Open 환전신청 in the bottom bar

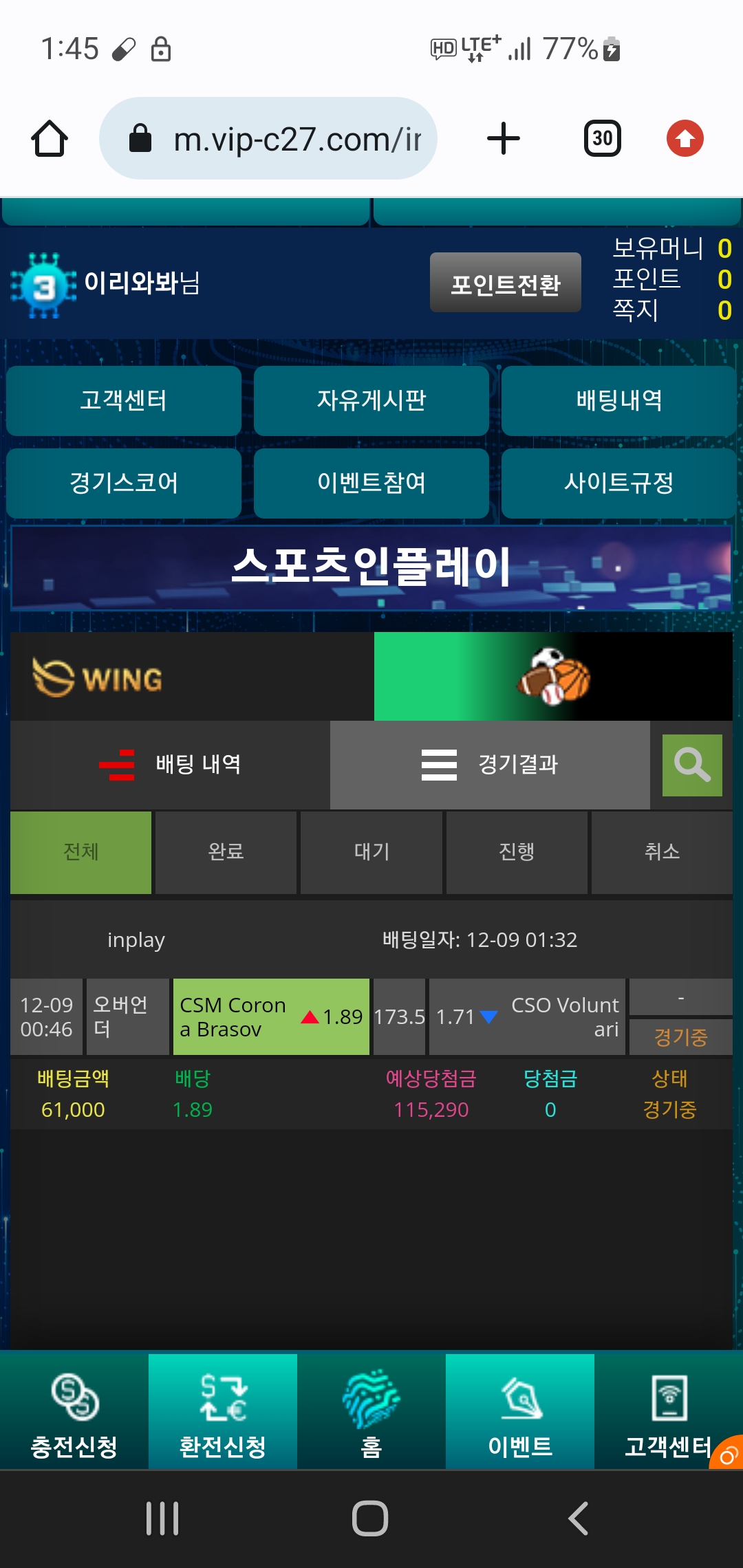[222, 1411]
